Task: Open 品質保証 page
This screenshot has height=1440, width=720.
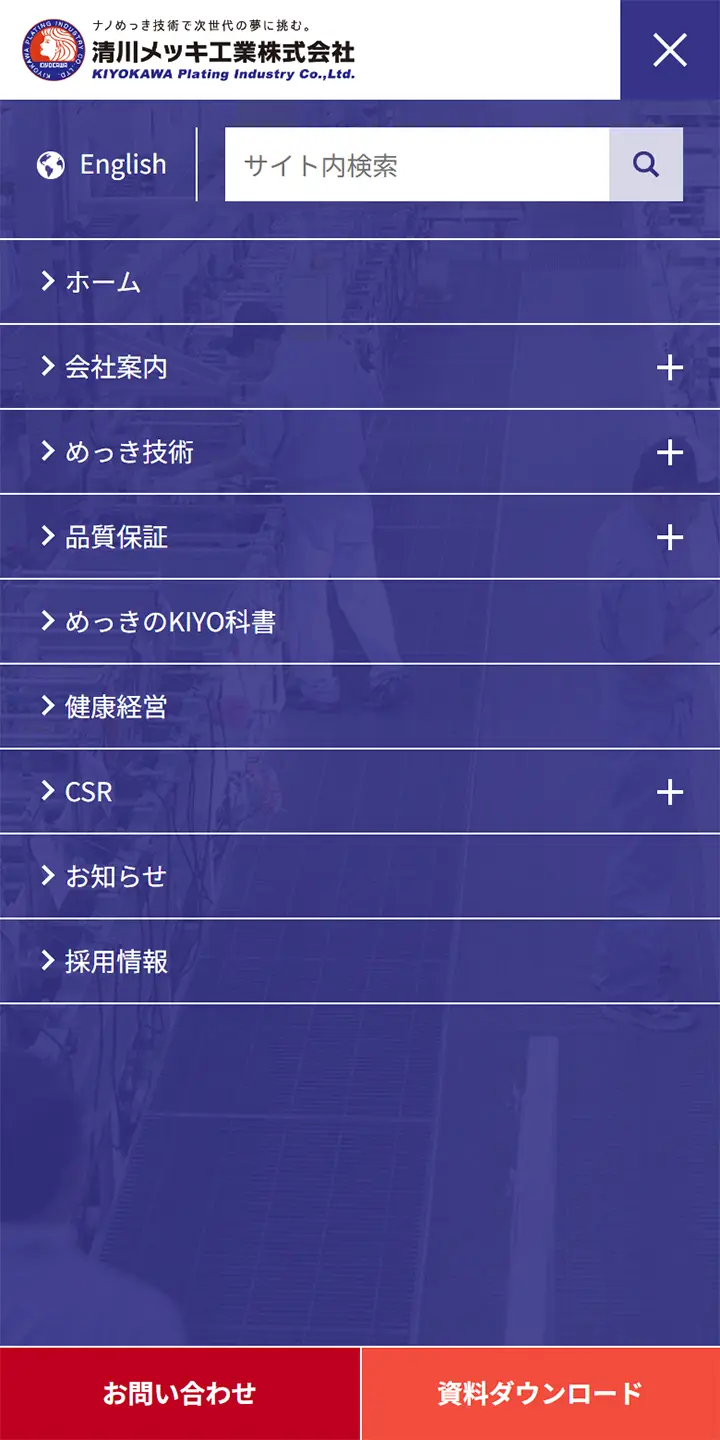Action: pos(116,537)
